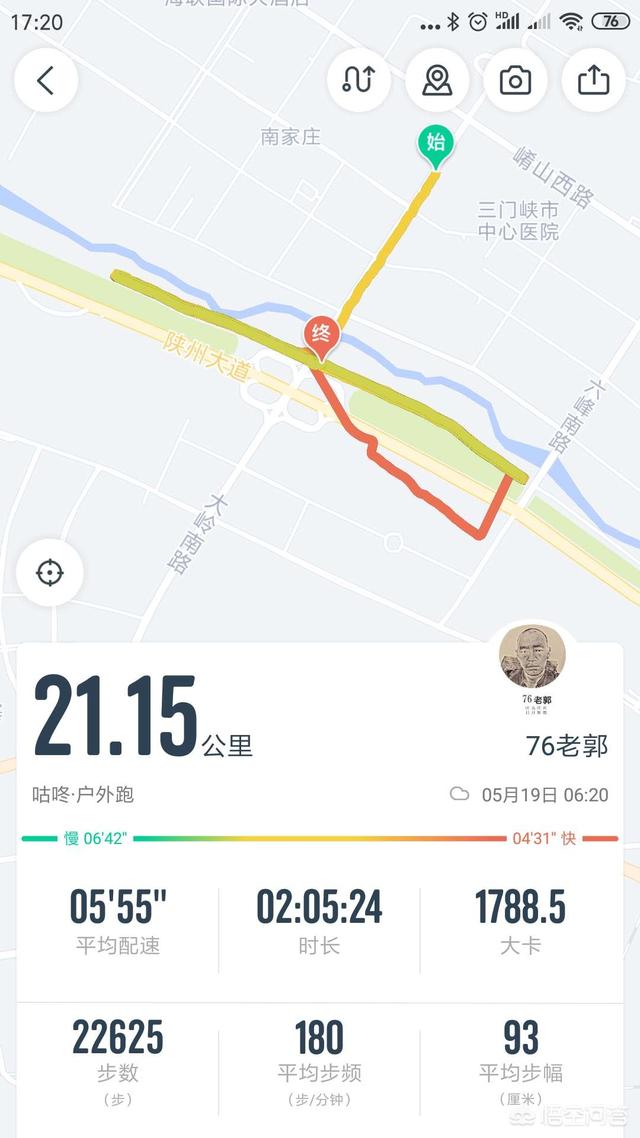Go back using the top-left arrow
This screenshot has width=640, height=1138.
[x=45, y=80]
